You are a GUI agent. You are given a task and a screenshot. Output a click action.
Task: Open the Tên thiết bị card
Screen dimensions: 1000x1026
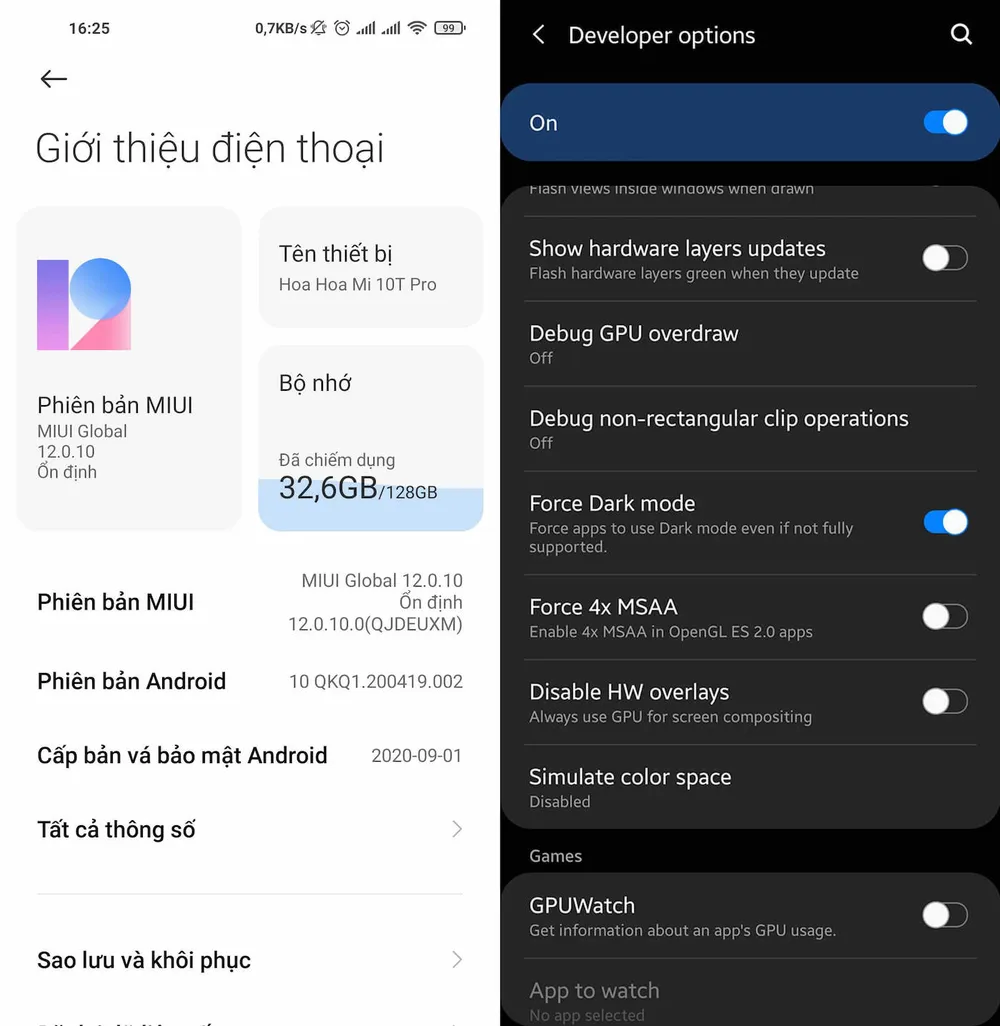point(370,267)
